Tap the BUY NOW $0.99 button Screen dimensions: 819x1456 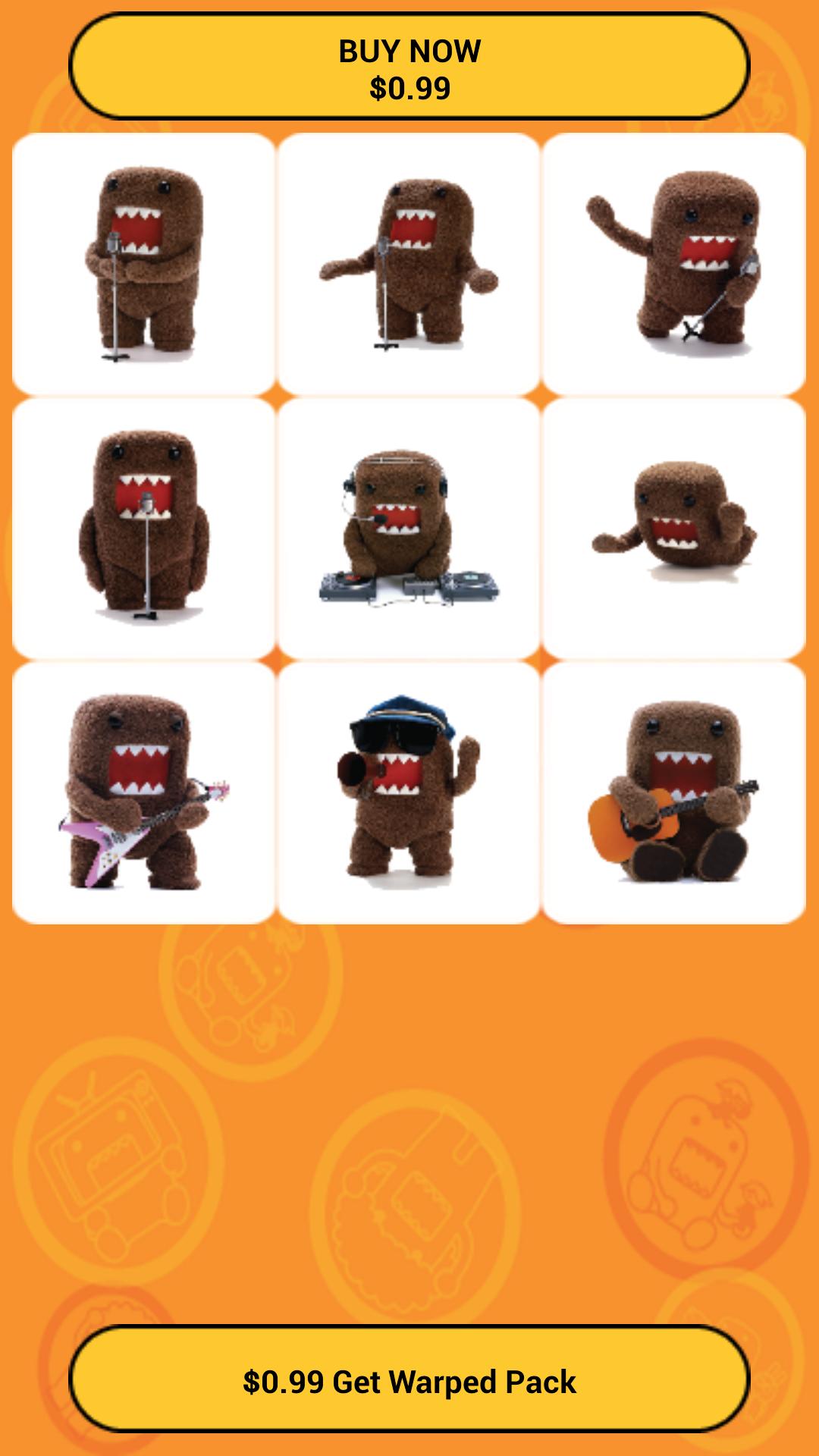[409, 68]
